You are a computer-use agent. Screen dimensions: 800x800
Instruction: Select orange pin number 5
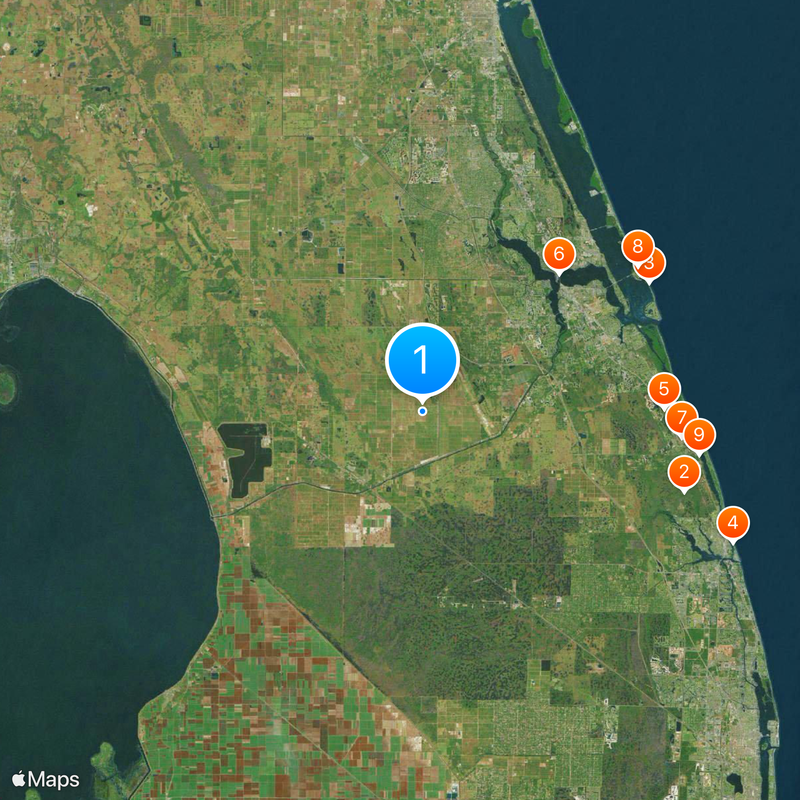point(663,387)
